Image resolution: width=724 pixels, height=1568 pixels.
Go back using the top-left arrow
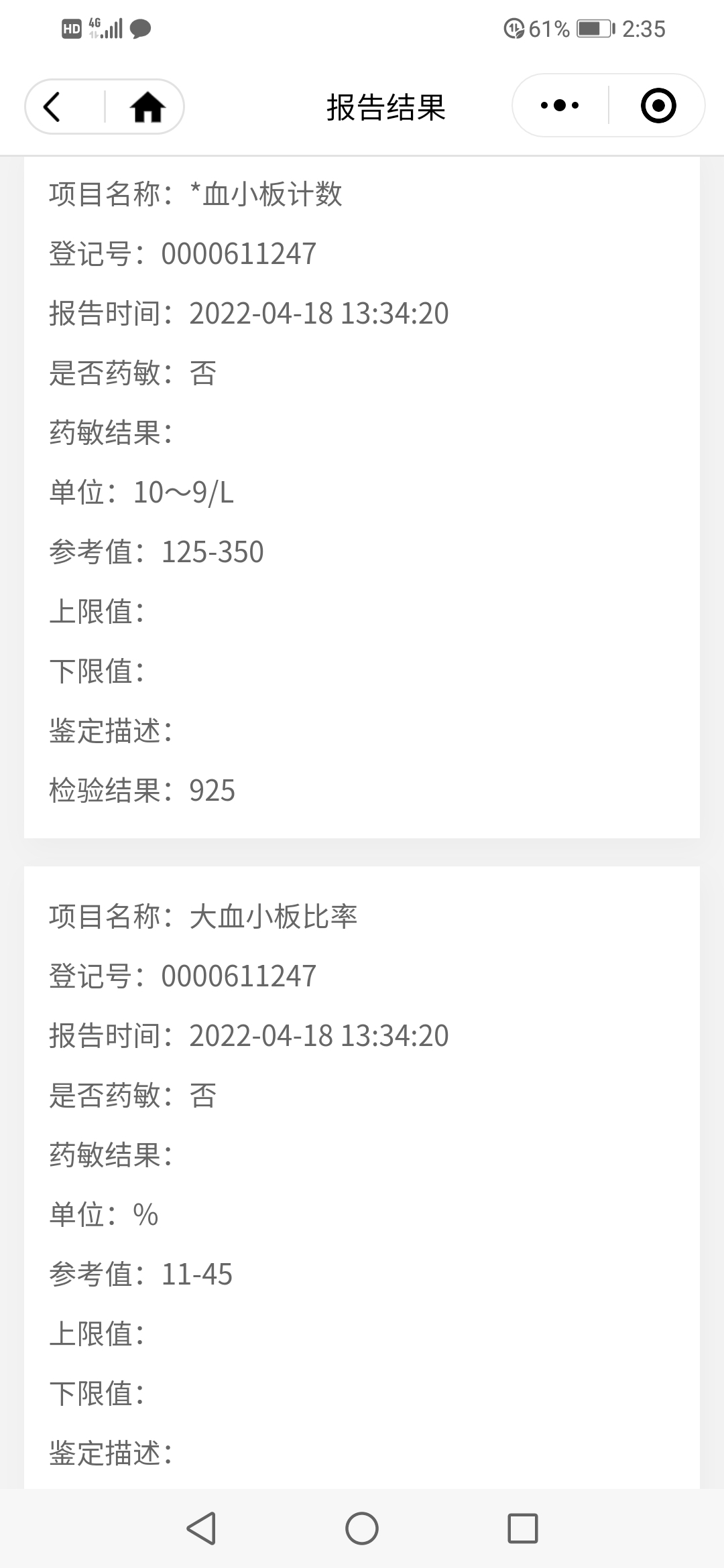(52, 107)
